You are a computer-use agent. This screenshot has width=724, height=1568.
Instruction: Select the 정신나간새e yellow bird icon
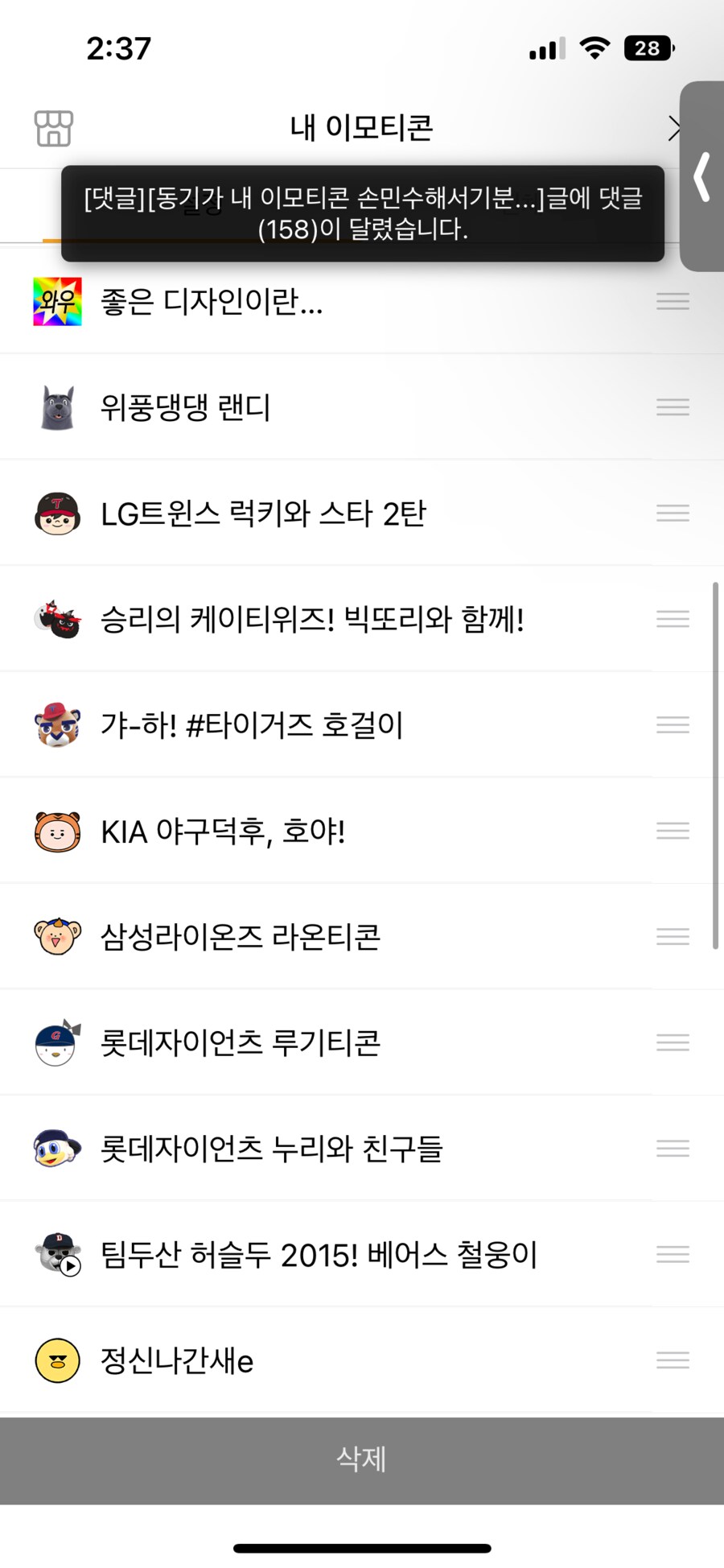[x=57, y=1361]
